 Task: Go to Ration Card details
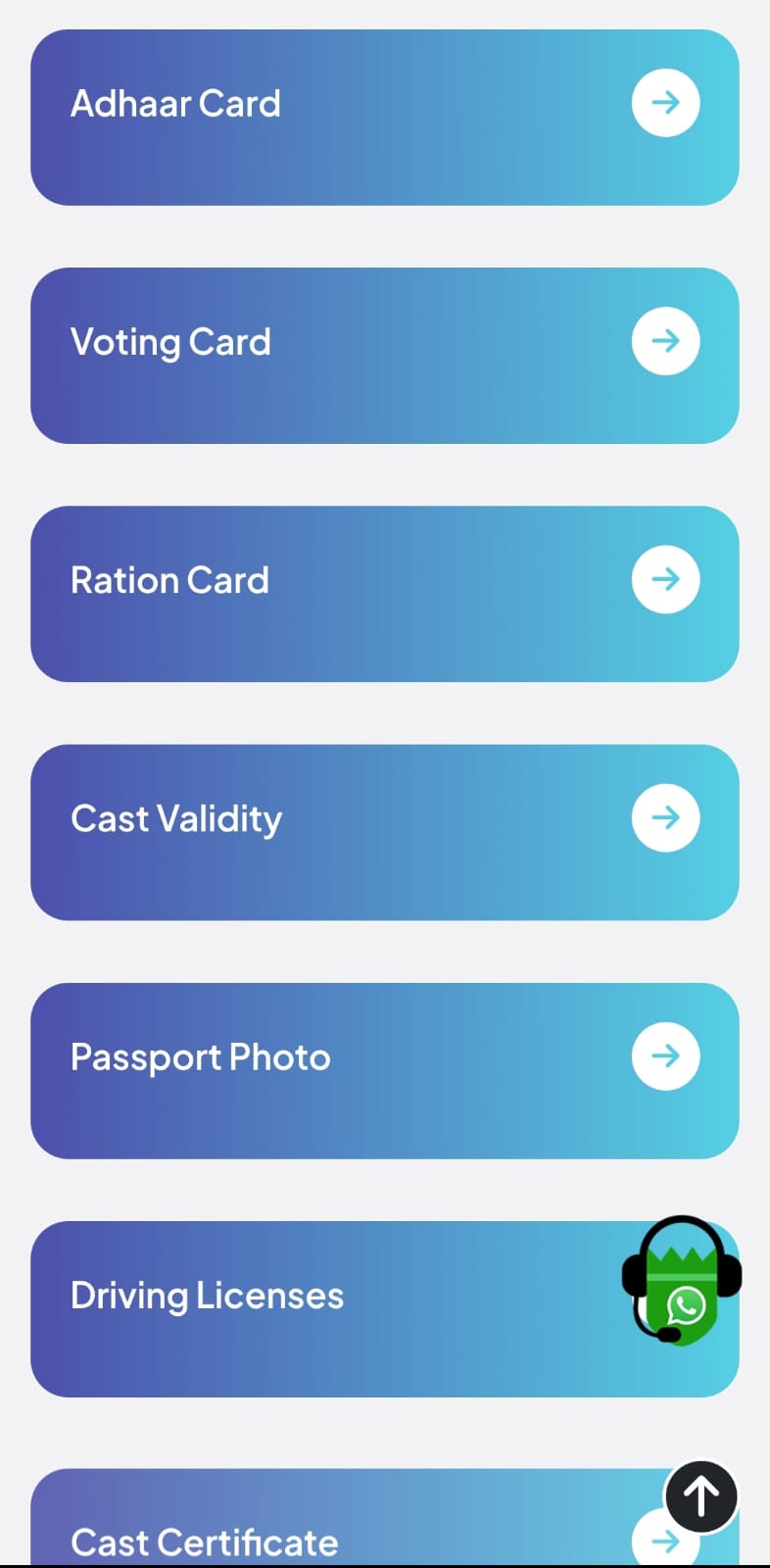(384, 594)
